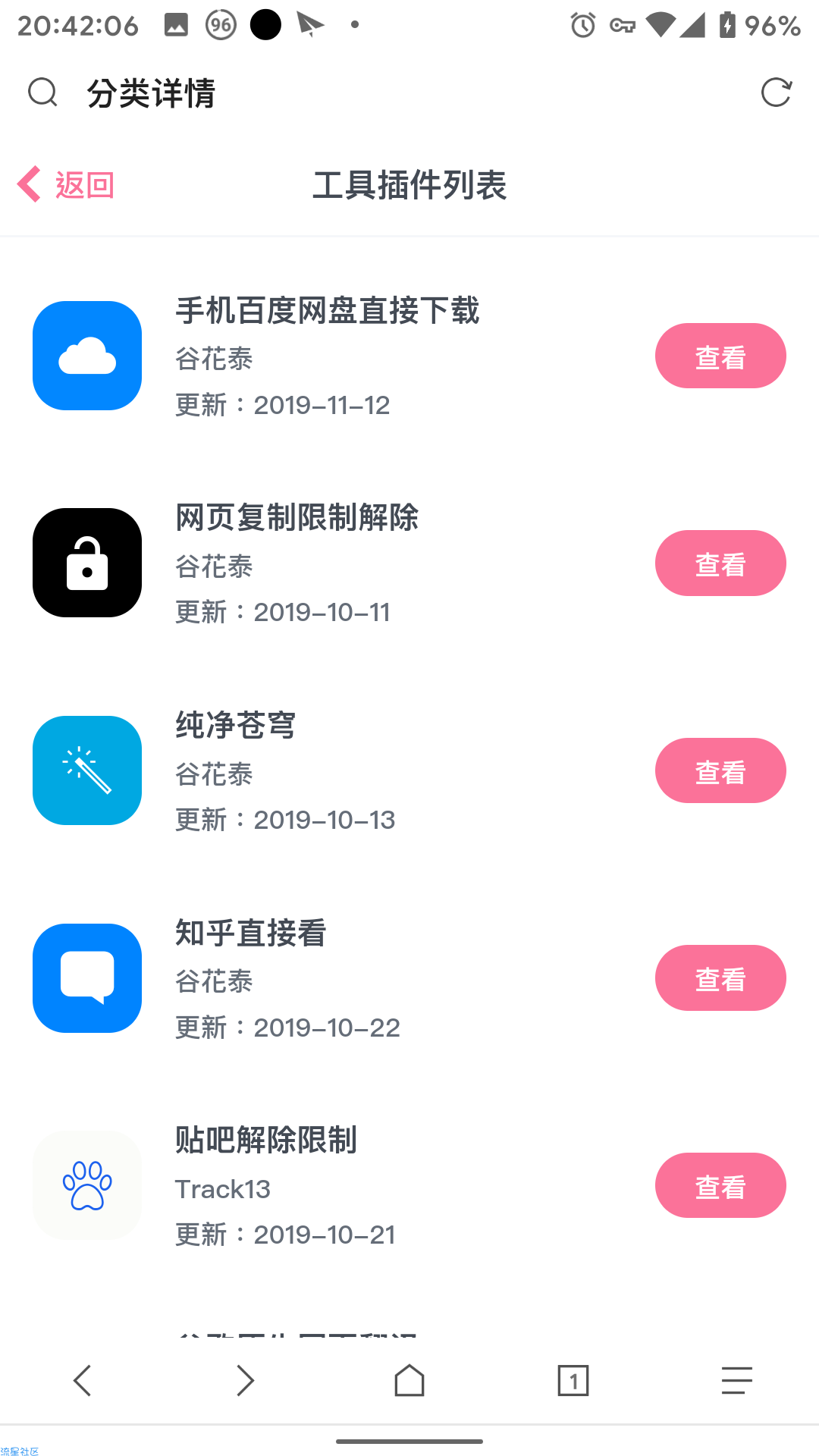Tap the search magnifier icon
Viewport: 819px width, 1456px height.
click(42, 93)
